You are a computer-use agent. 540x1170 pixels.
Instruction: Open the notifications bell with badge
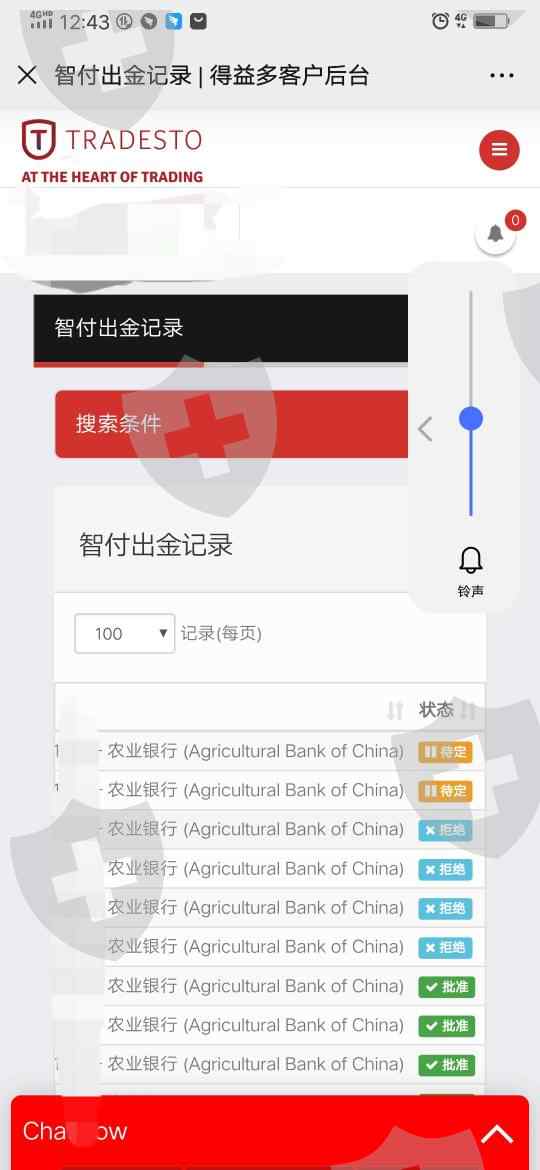pyautogui.click(x=495, y=234)
